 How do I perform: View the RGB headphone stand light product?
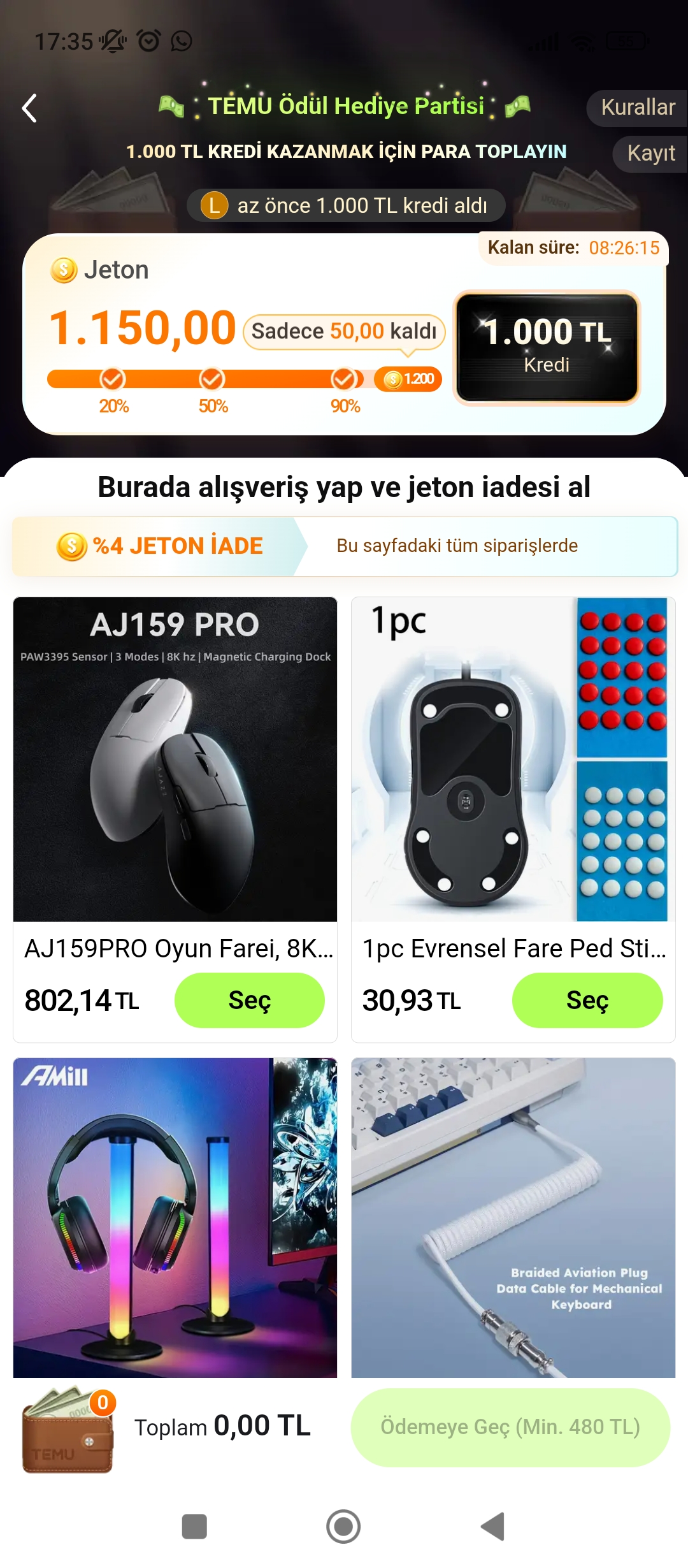point(175,1217)
